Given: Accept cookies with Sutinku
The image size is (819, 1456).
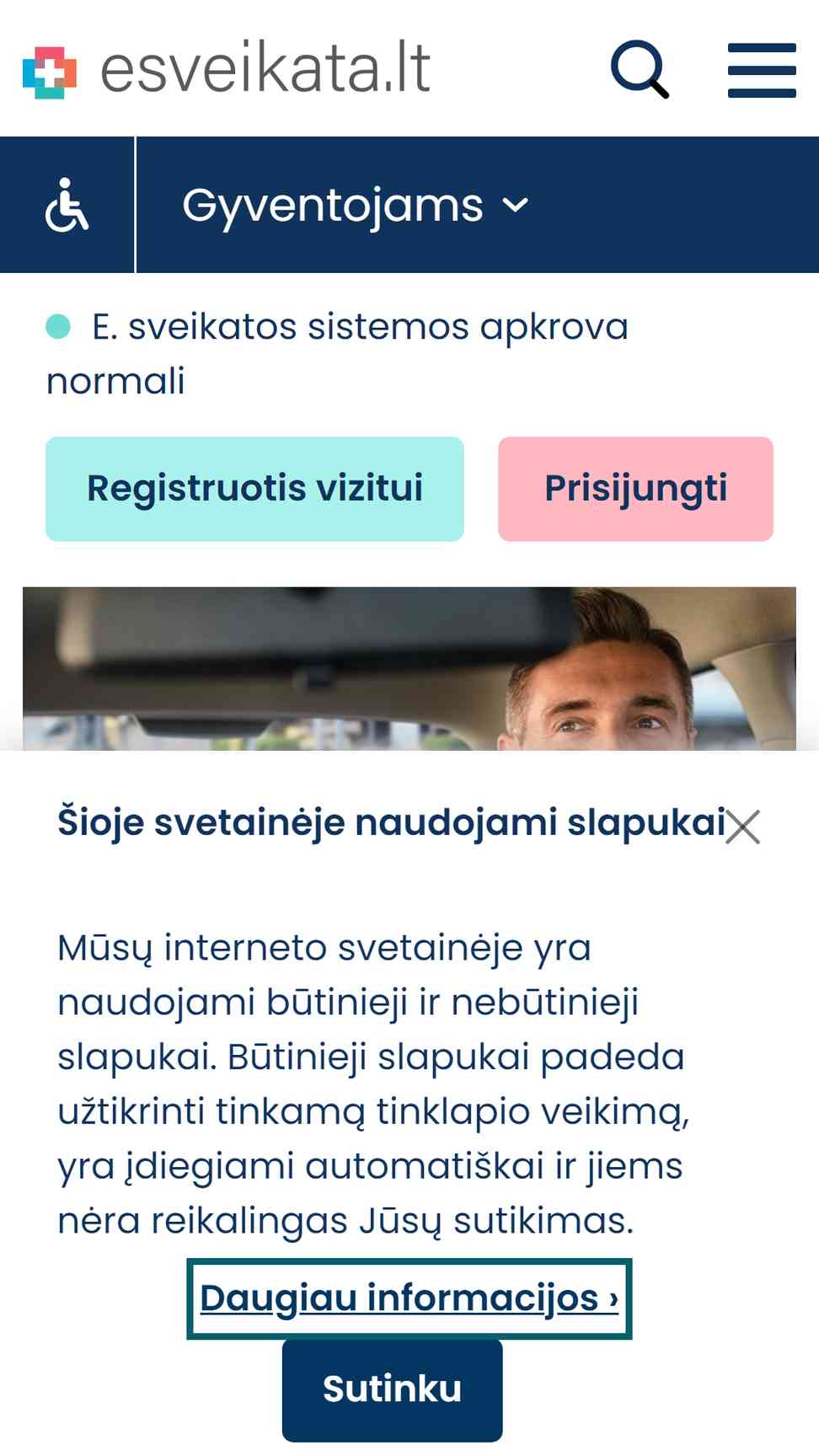Looking at the screenshot, I should click(x=393, y=1389).
